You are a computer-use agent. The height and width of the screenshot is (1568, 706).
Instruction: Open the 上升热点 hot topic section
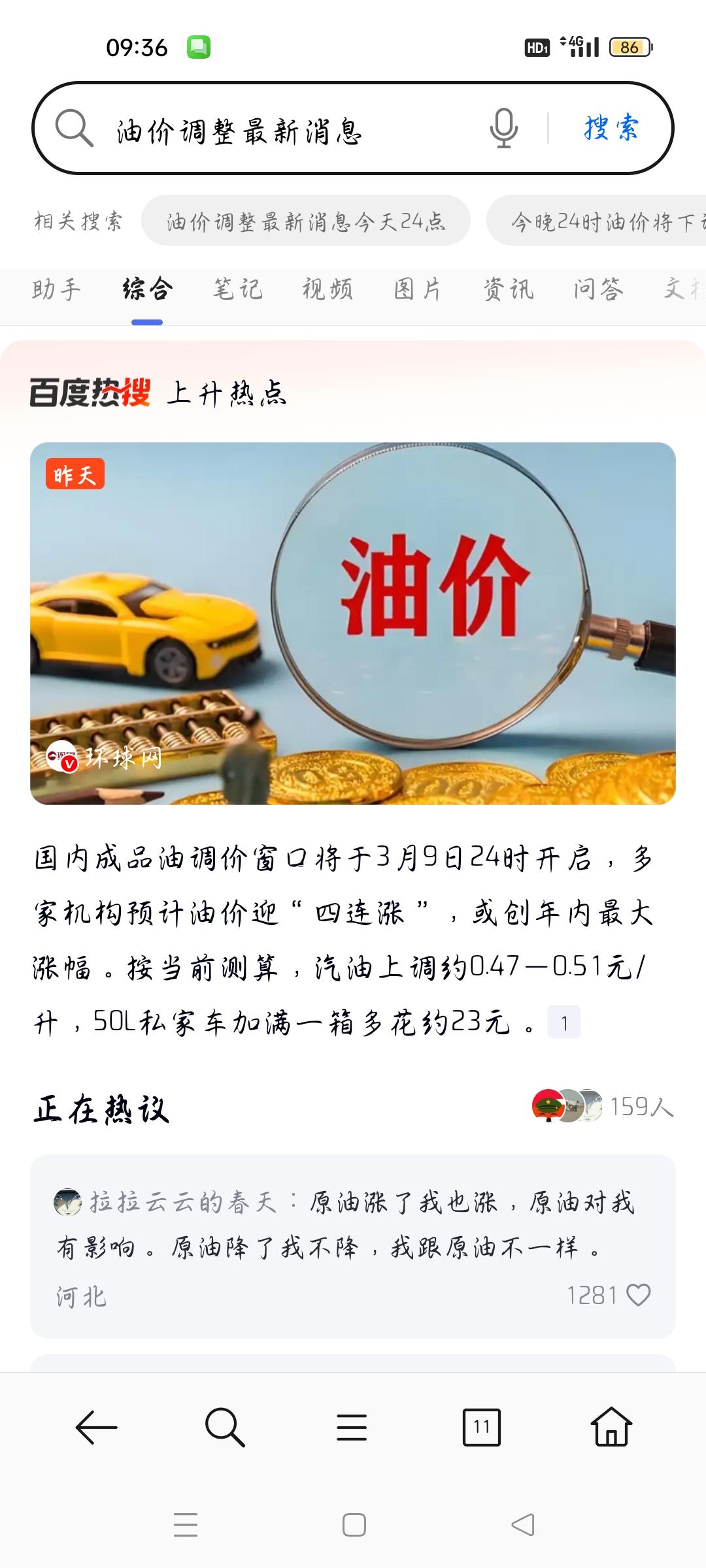[x=229, y=395]
